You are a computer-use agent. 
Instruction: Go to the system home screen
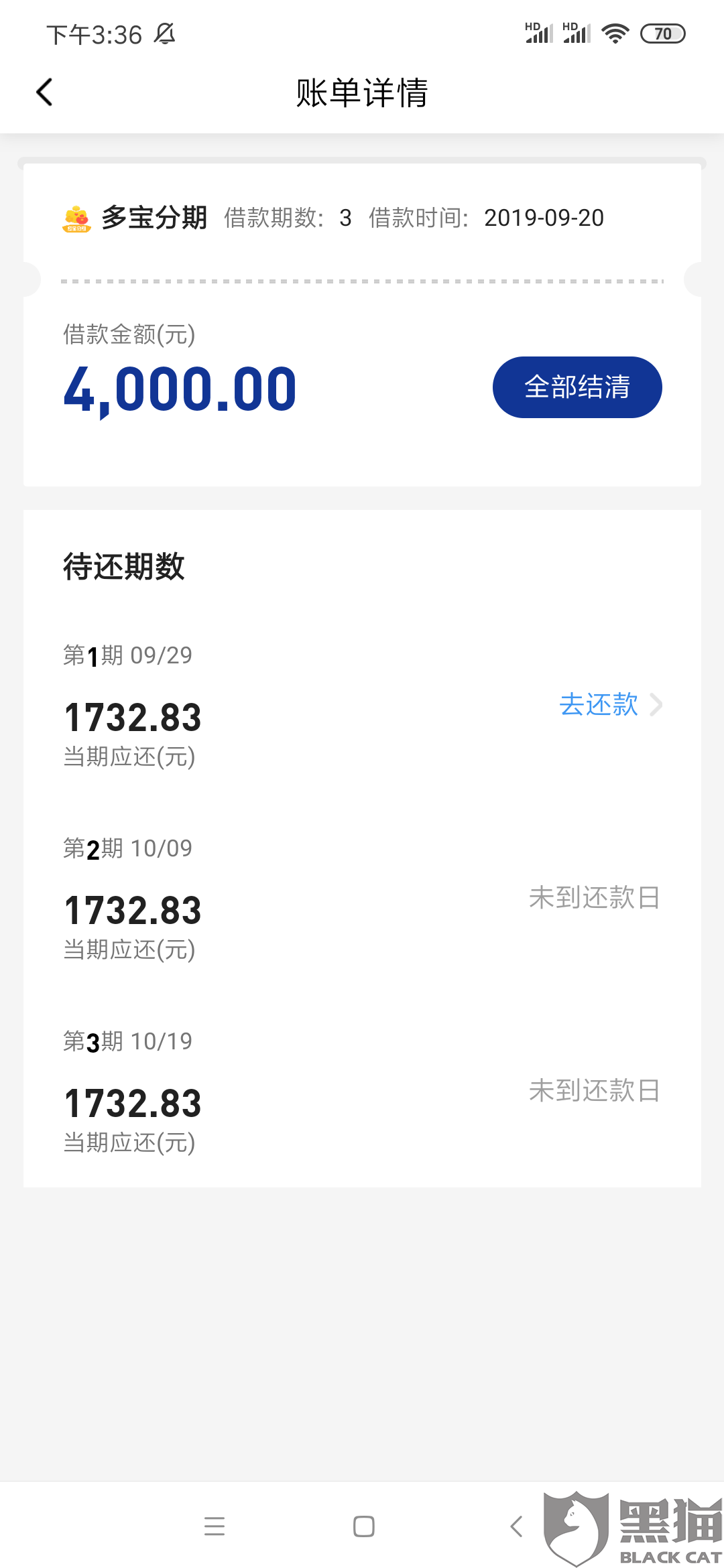(363, 1526)
